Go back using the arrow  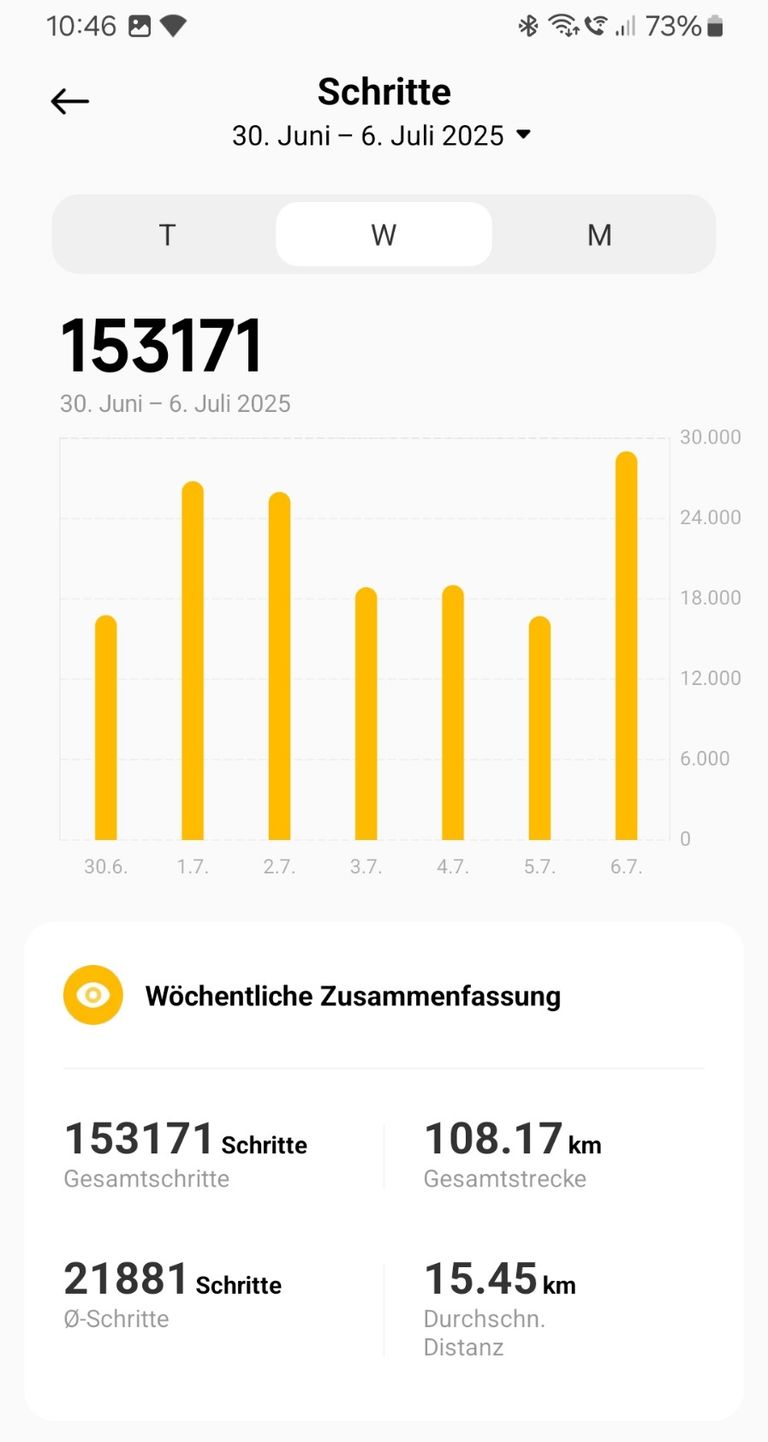pos(70,101)
